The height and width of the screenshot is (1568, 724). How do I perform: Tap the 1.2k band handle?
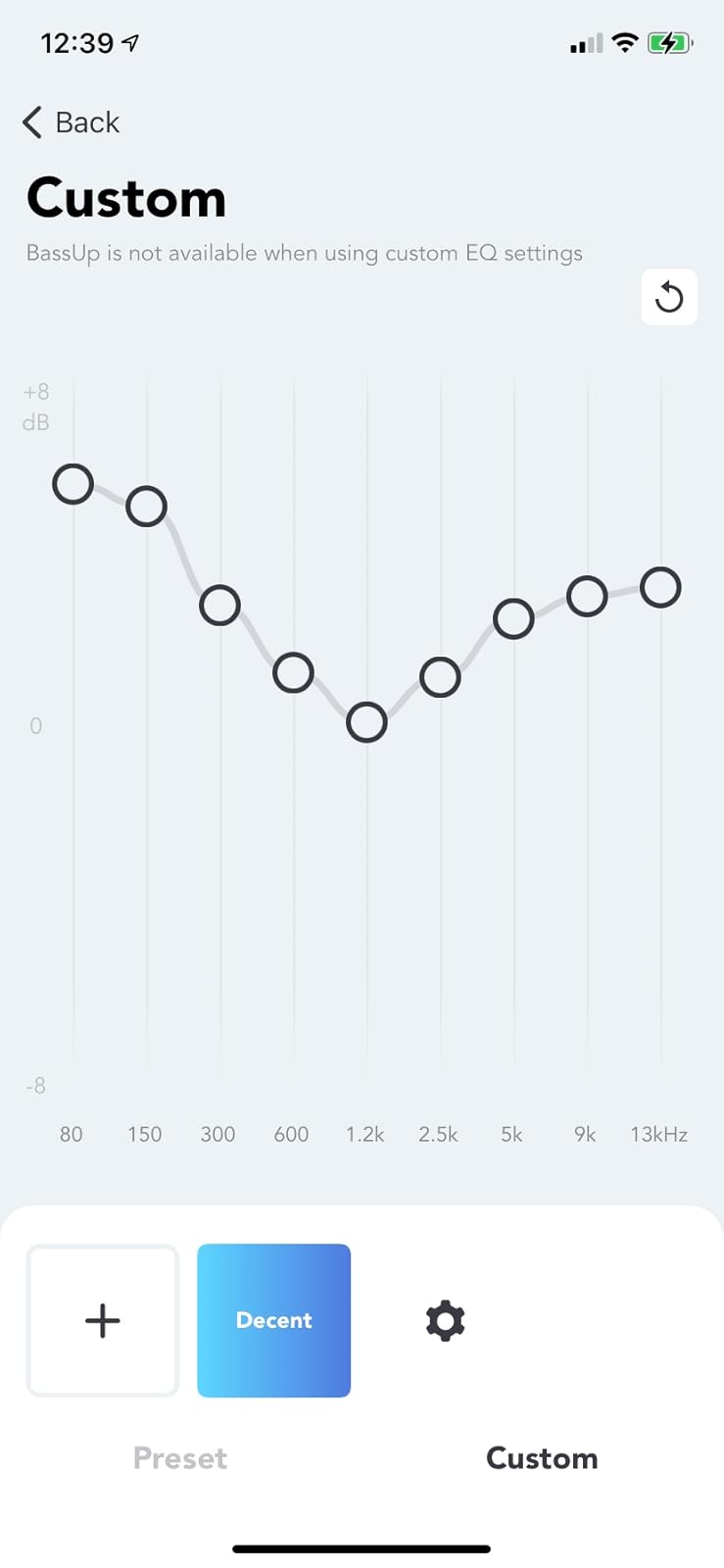[366, 723]
